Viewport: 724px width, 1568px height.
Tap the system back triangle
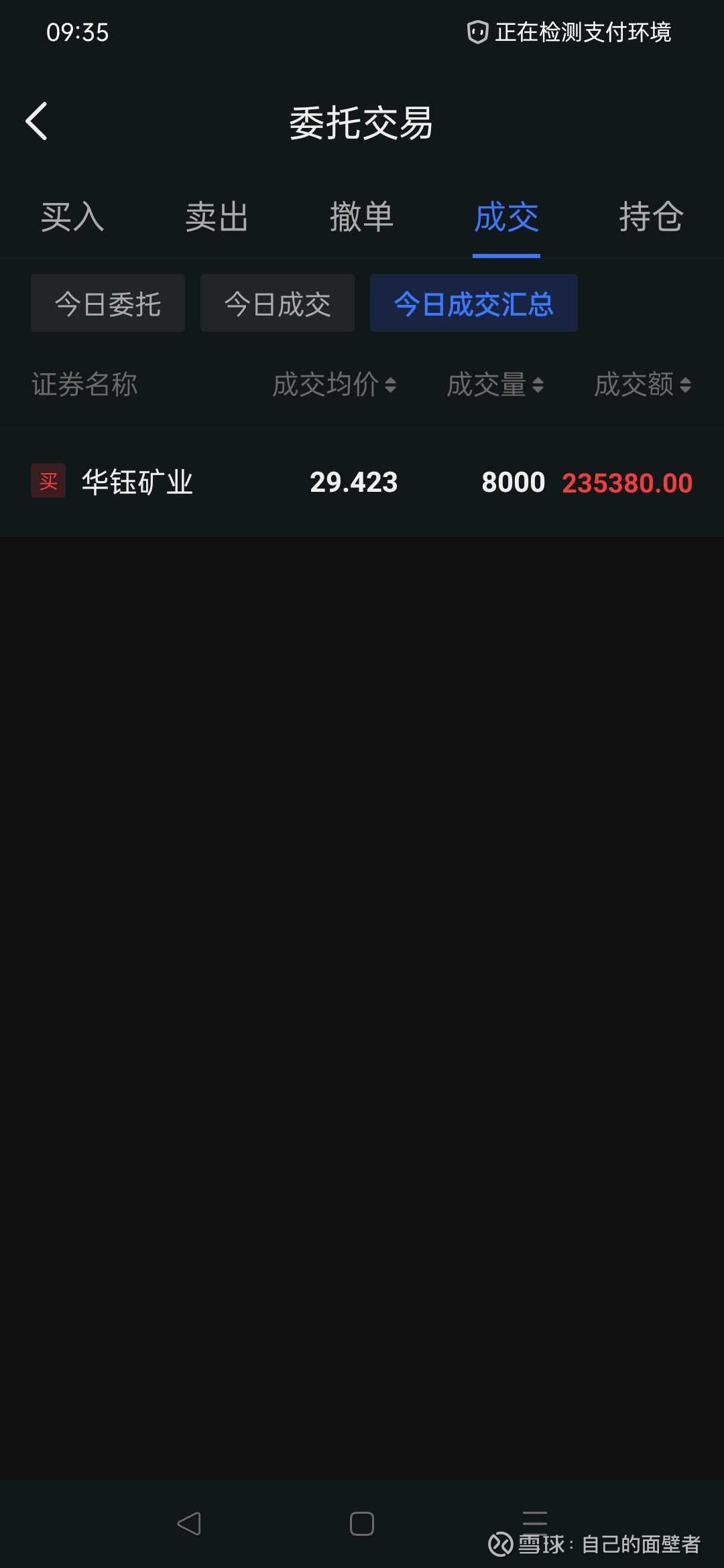pos(189,1523)
